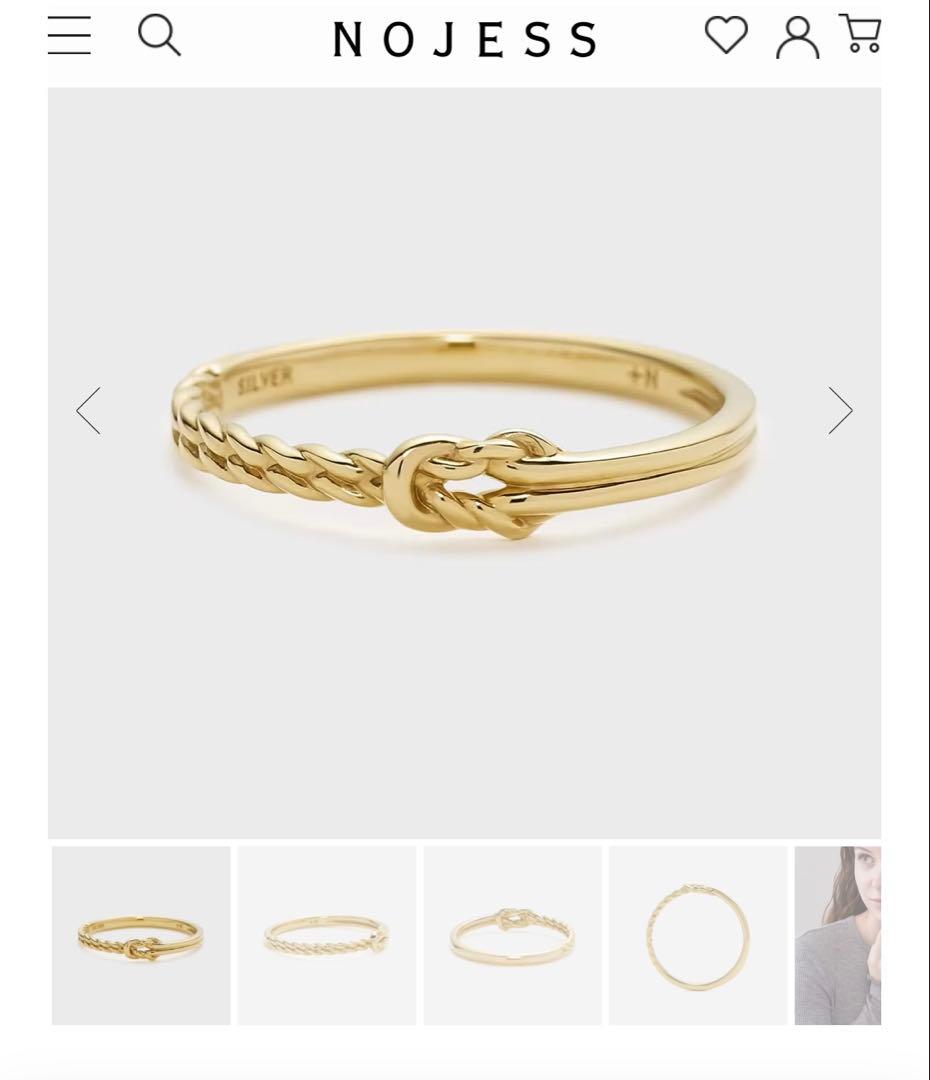Go to the NOJESS home page

[x=464, y=40]
